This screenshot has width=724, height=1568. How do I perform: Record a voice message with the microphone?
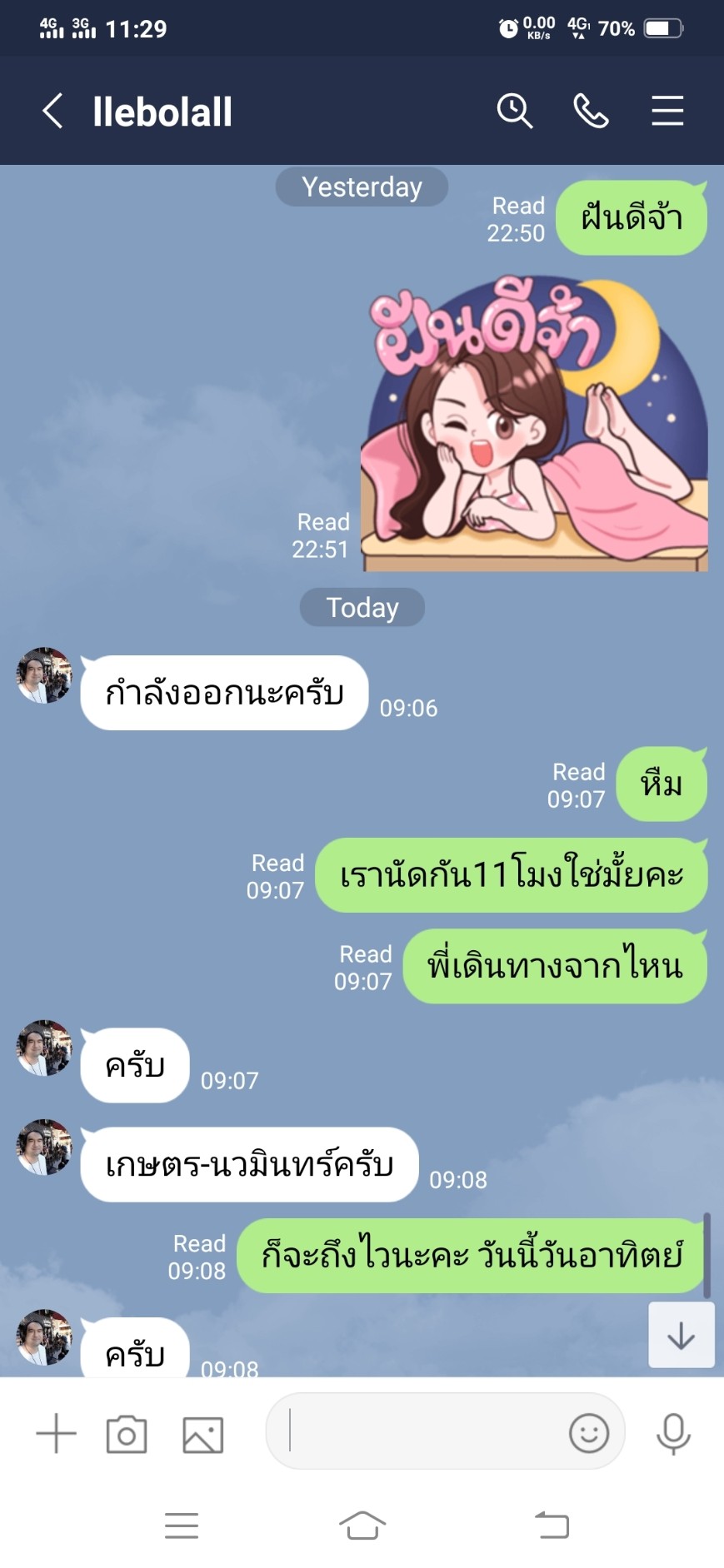click(673, 1434)
